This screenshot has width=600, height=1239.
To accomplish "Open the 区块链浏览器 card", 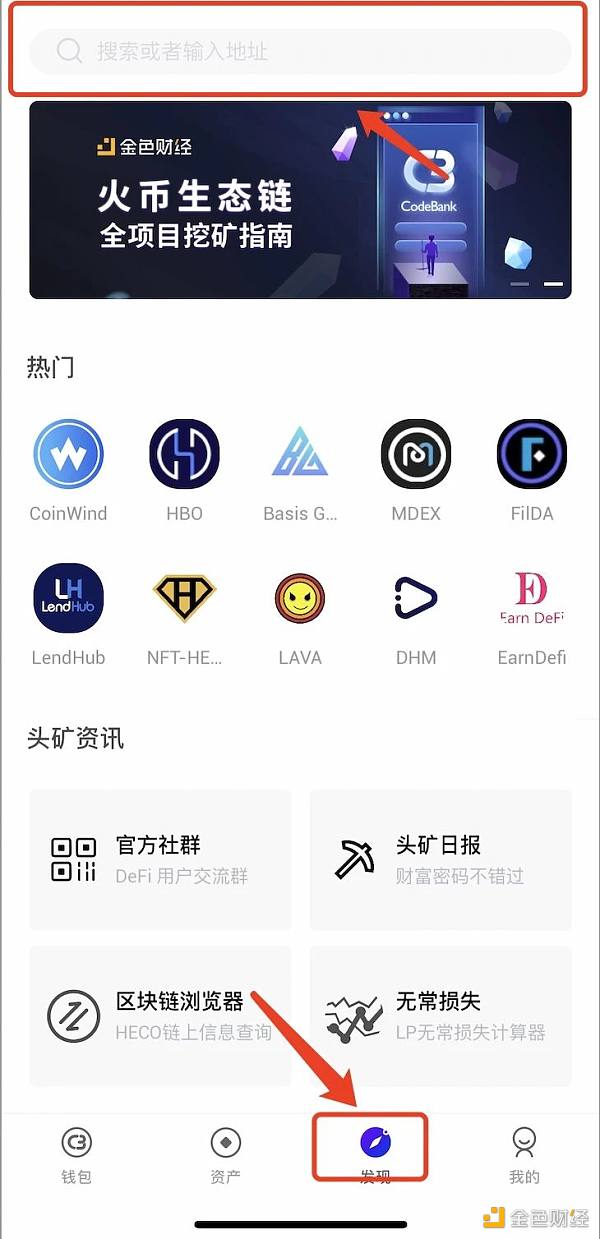I will coord(160,1015).
